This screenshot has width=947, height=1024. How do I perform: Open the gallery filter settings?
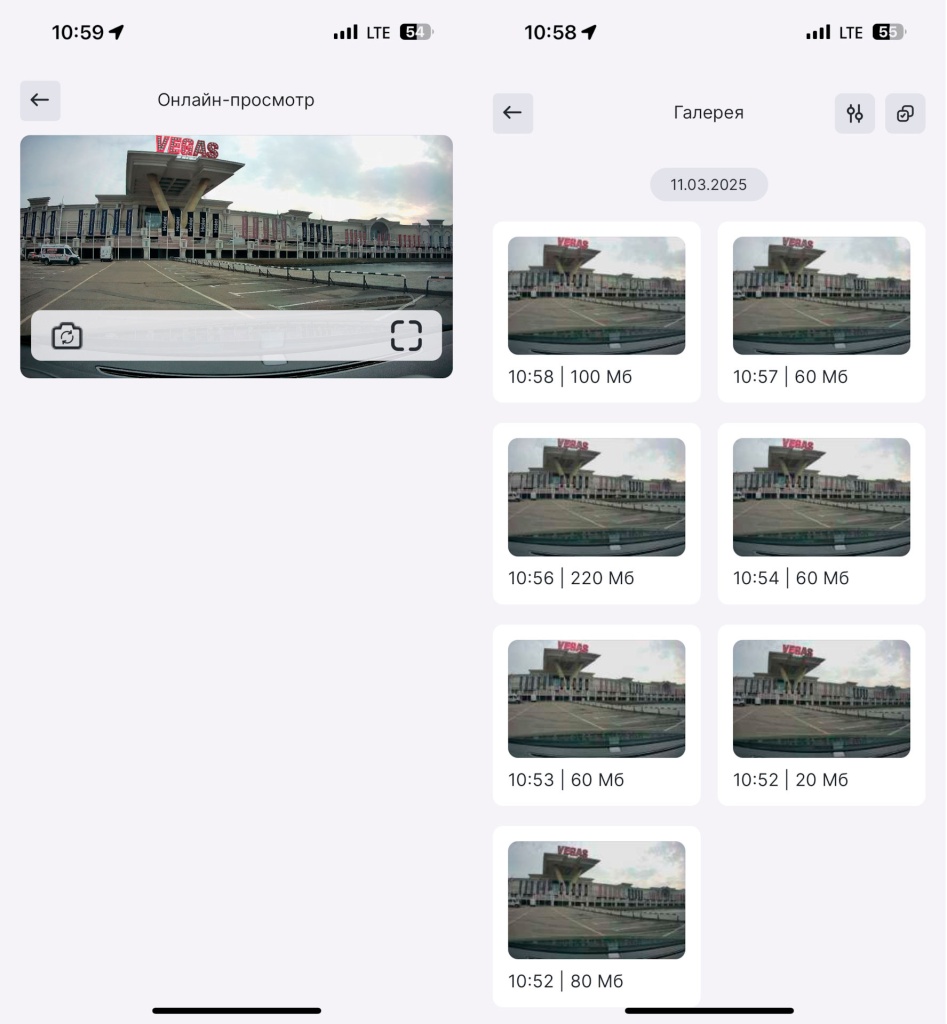click(854, 113)
